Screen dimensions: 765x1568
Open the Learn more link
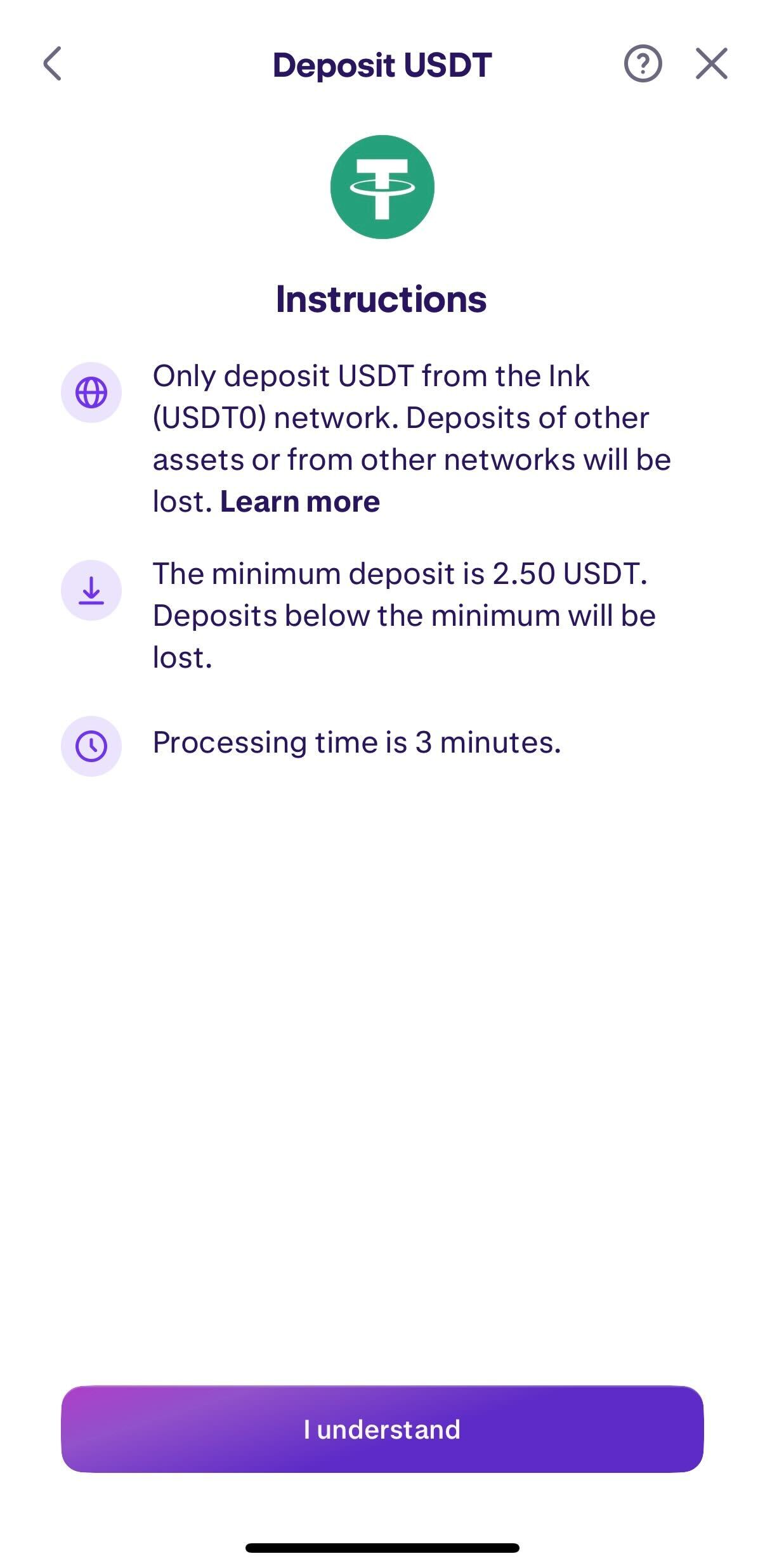tap(300, 502)
